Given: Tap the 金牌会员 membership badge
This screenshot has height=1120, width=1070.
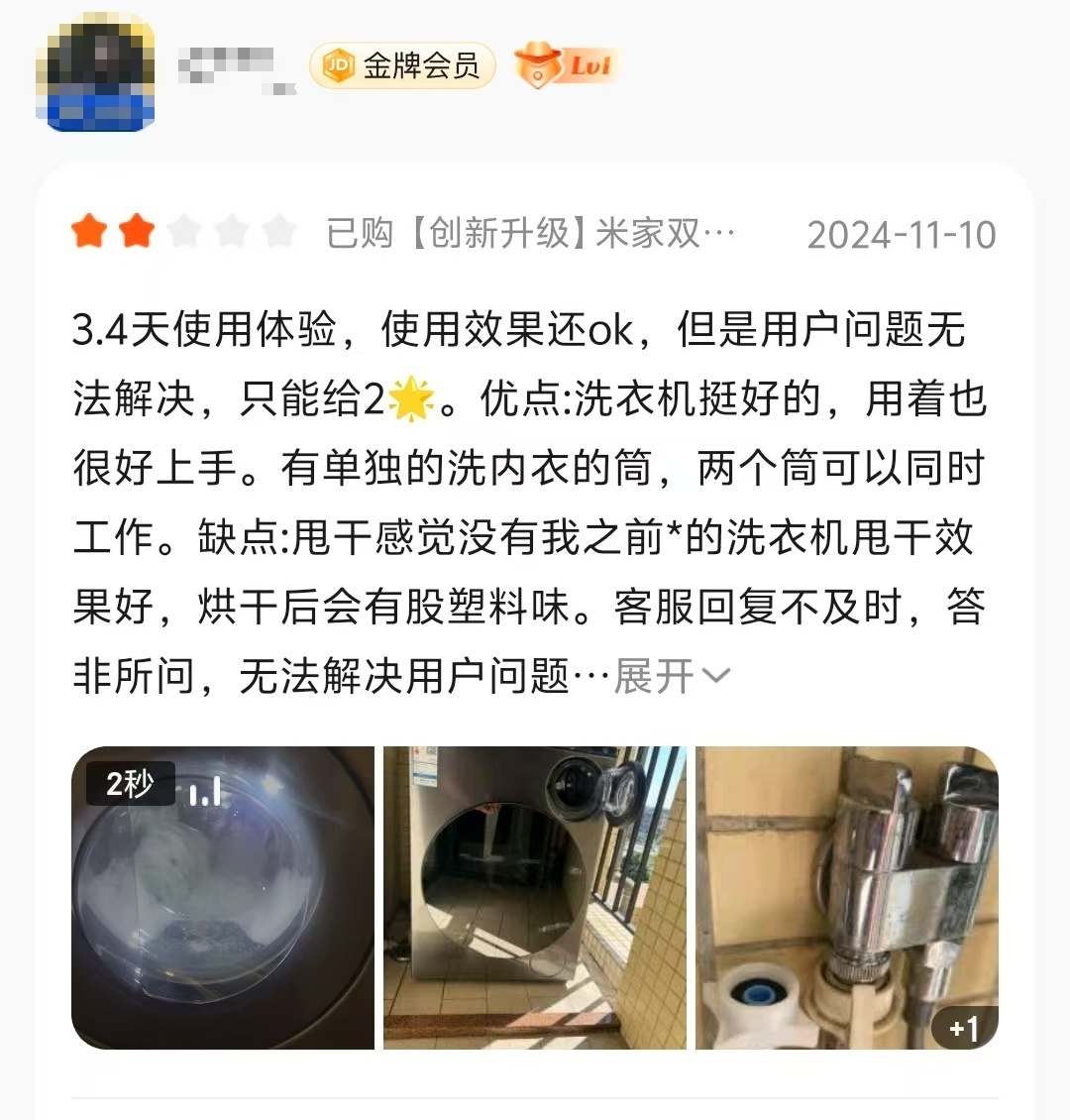Looking at the screenshot, I should click(402, 66).
